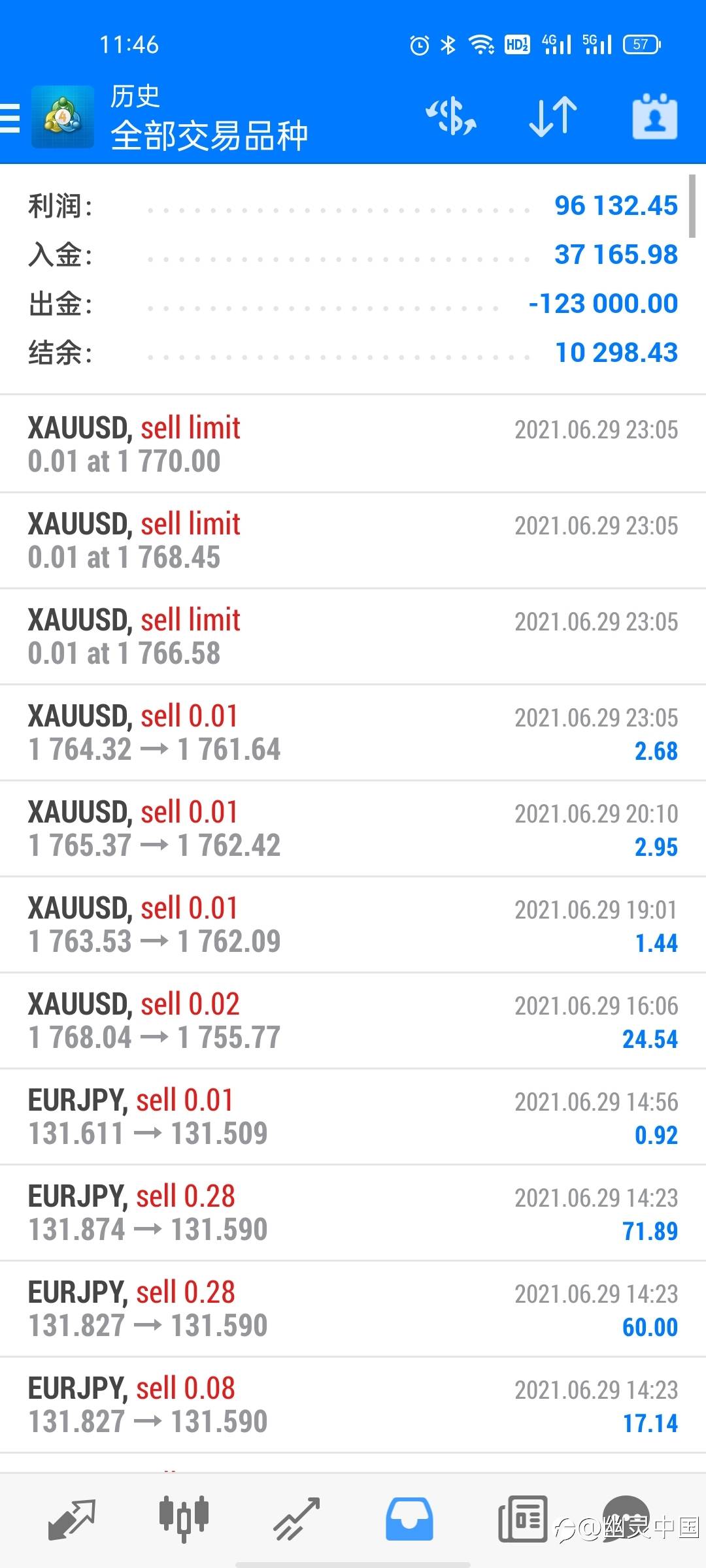This screenshot has height=1568, width=706.
Task: Open XAUUSD sell limit at 1 766.58
Action: [353, 636]
